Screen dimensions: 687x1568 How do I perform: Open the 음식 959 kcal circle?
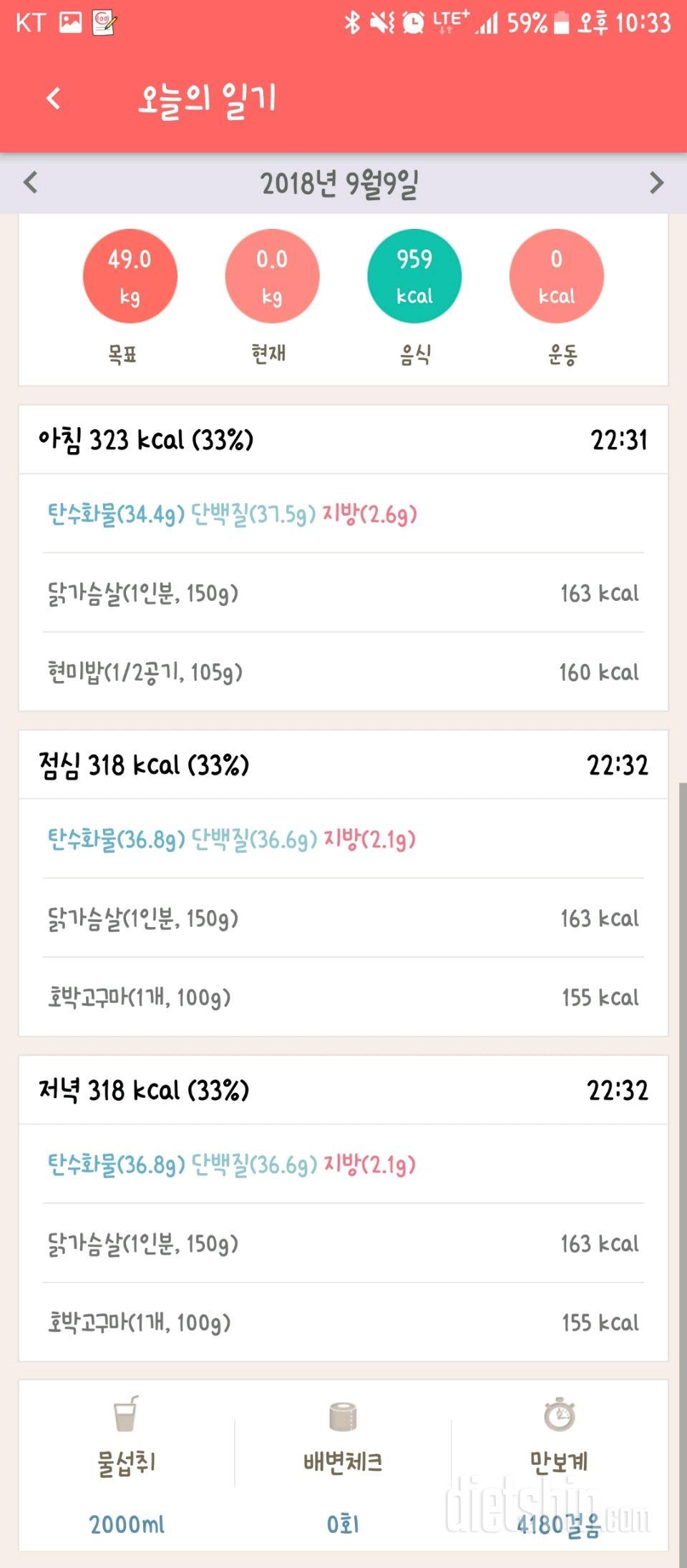point(414,276)
